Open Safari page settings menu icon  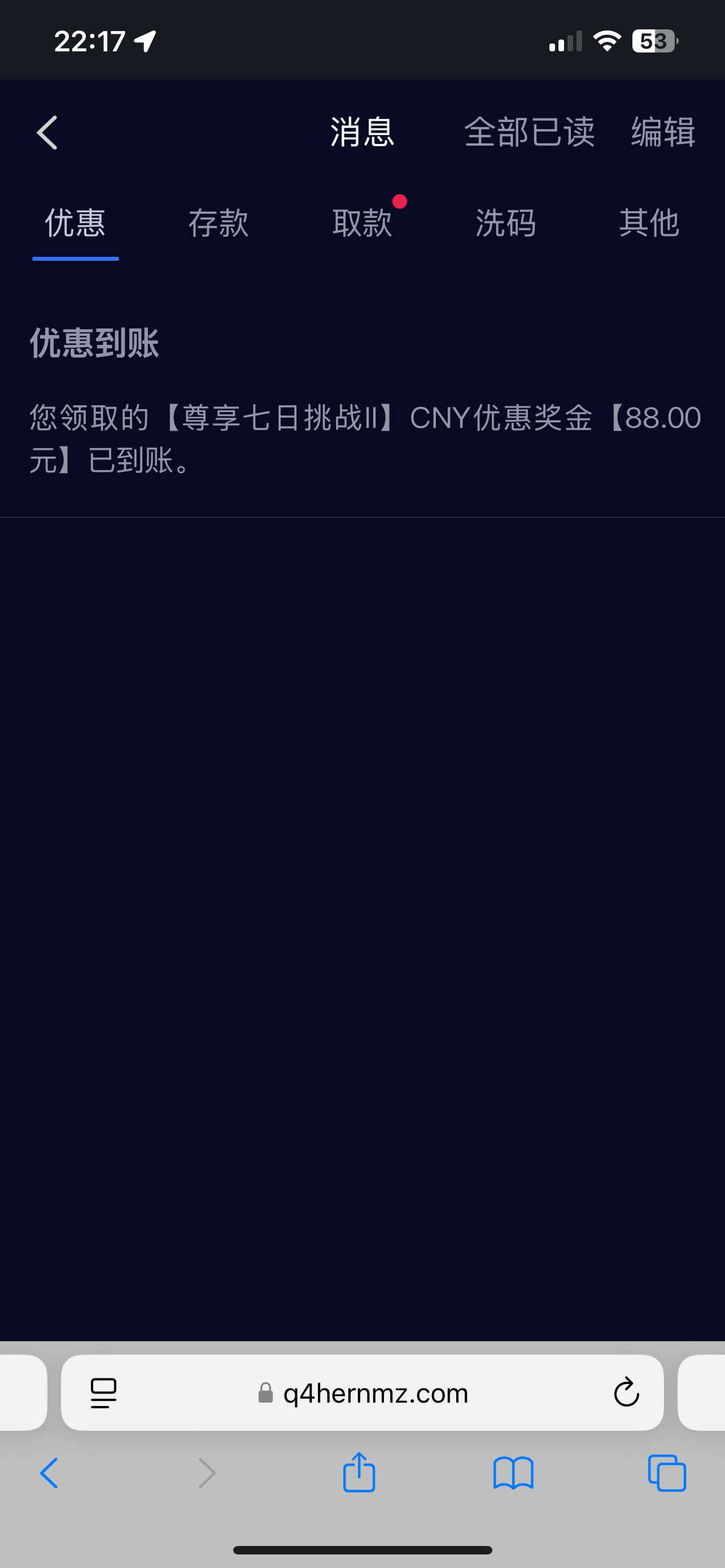[x=103, y=1393]
